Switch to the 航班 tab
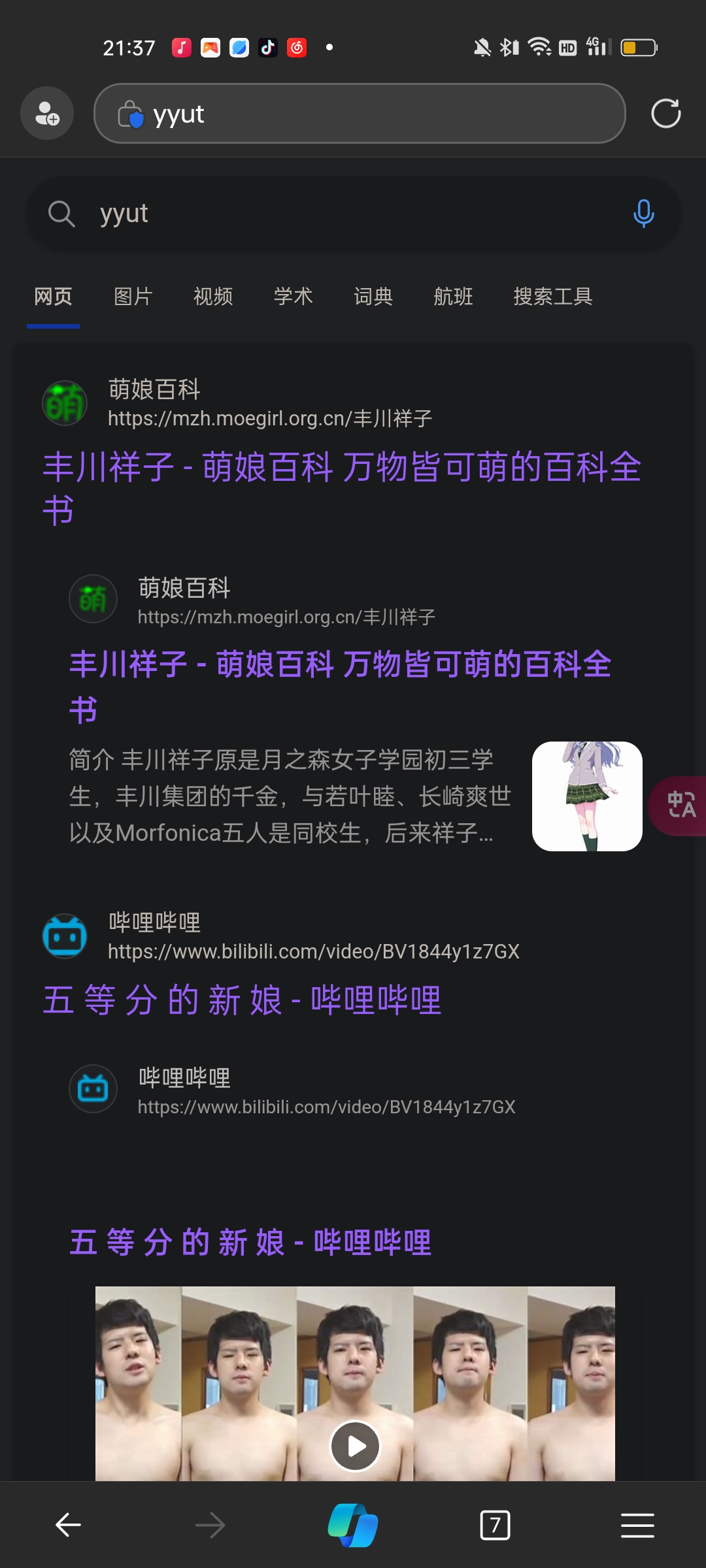The height and width of the screenshot is (1568, 706). pos(453,297)
